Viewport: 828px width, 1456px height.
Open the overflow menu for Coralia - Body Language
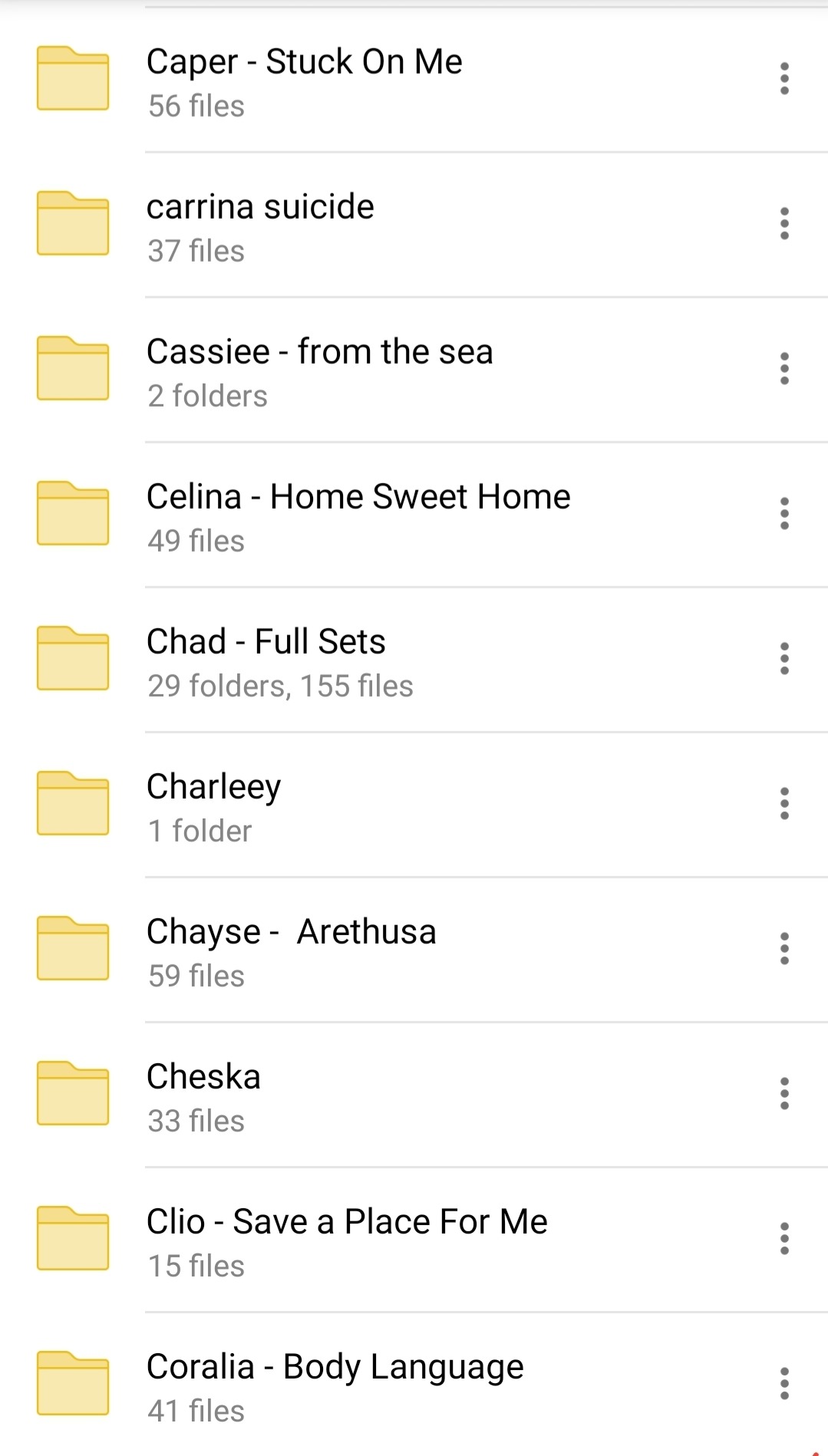pyautogui.click(x=784, y=1384)
